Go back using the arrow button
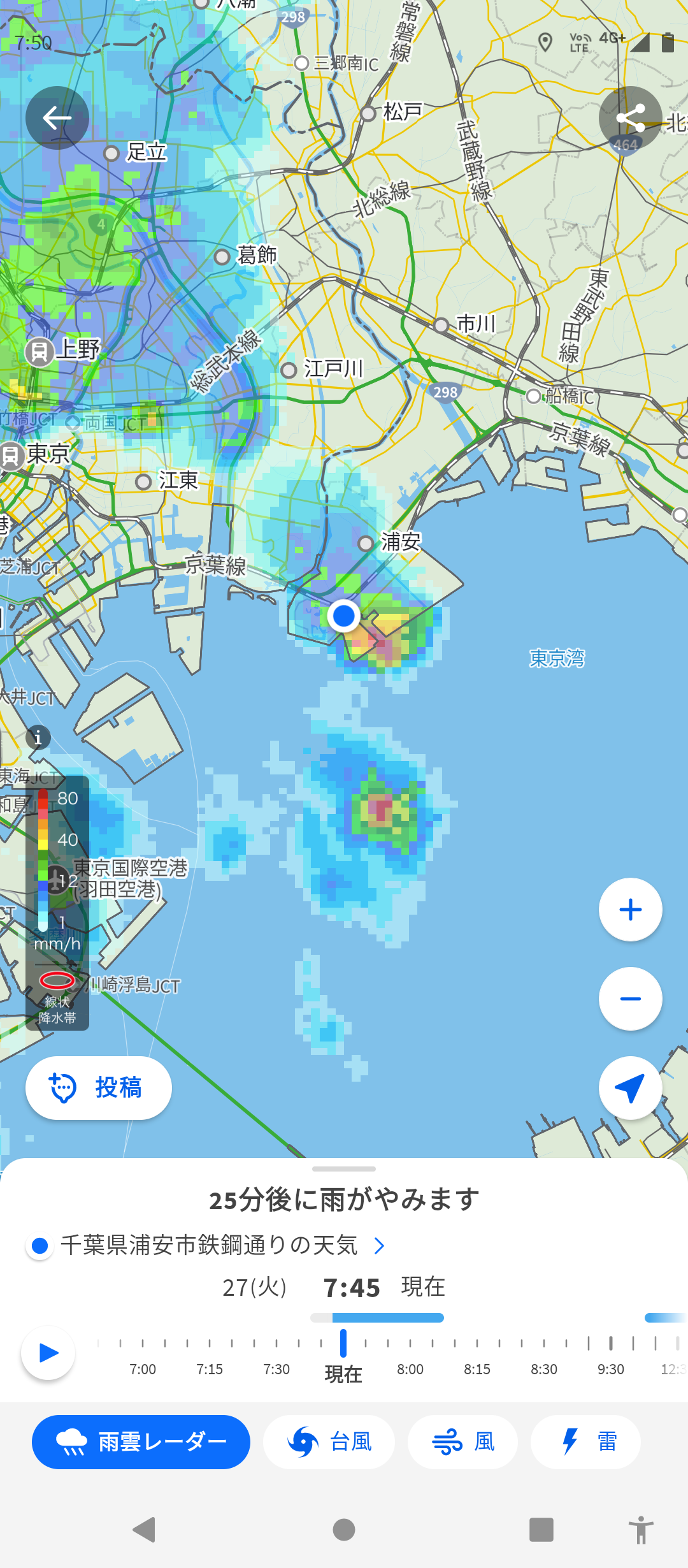 pos(57,118)
